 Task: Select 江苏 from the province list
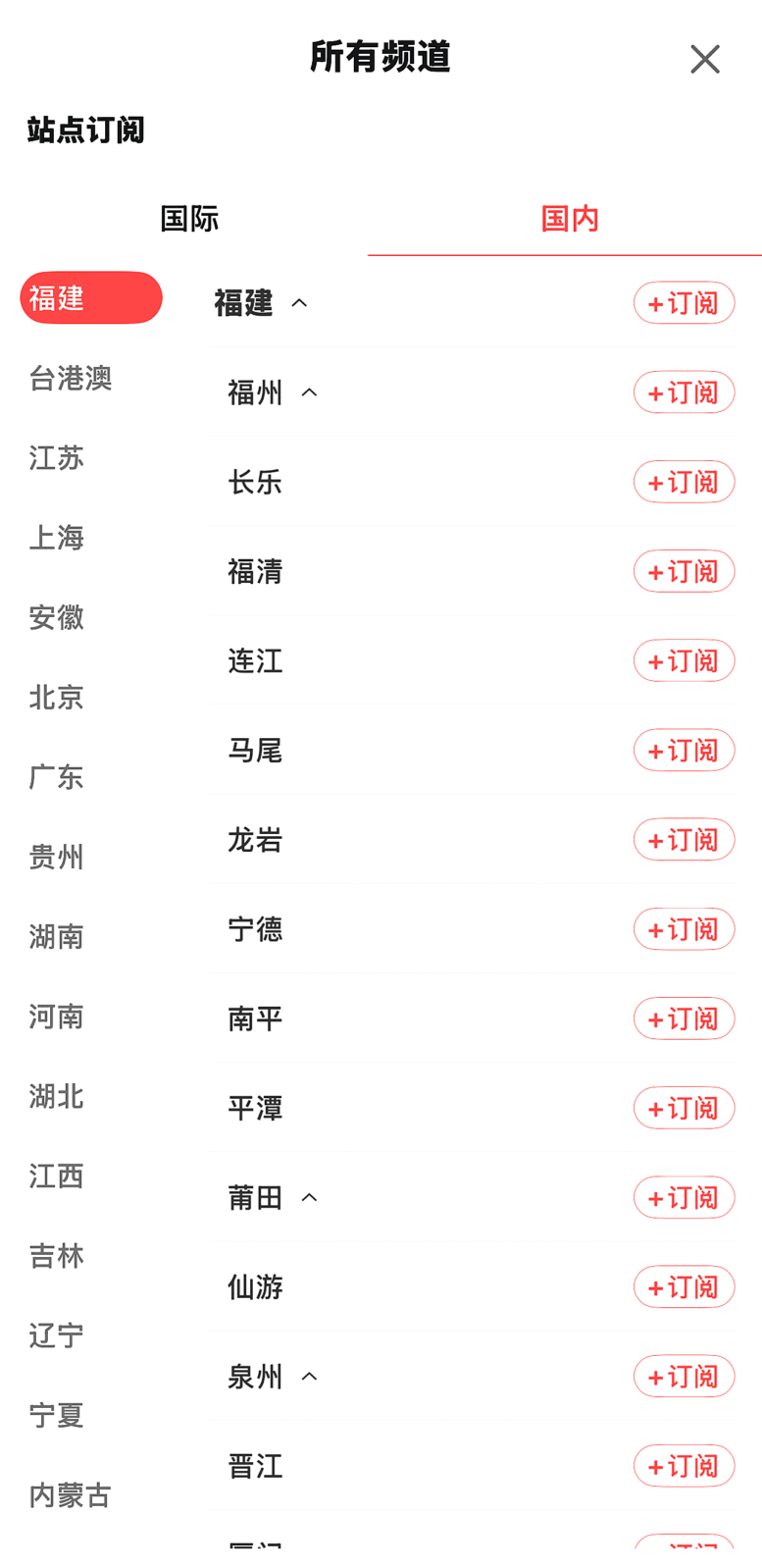57,458
